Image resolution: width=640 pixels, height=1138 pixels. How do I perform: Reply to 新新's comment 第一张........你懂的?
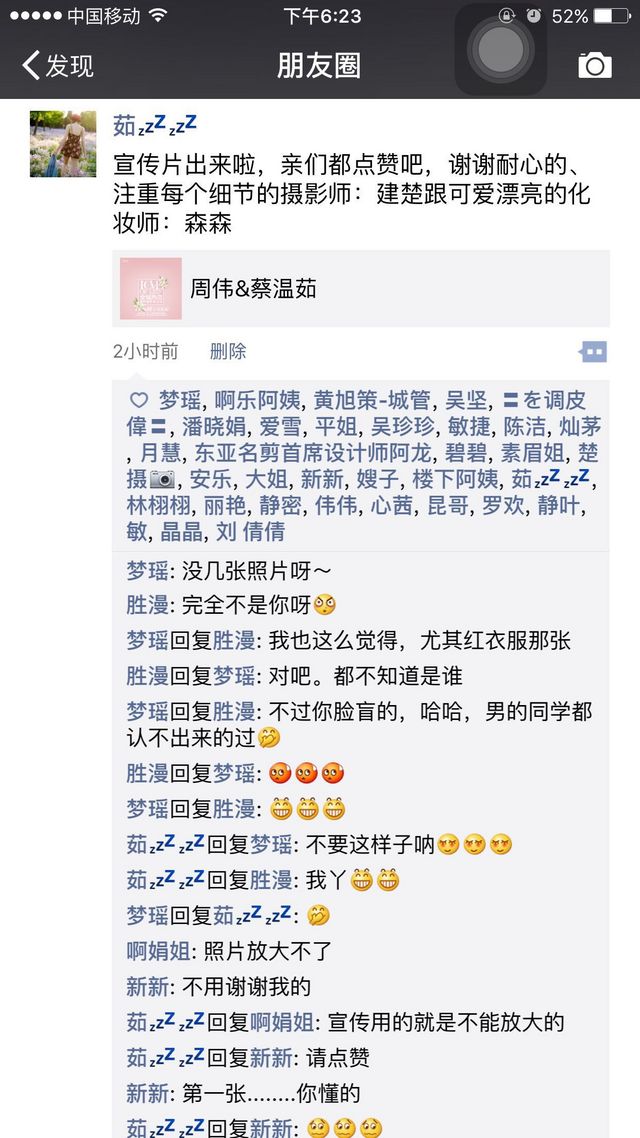pos(243,1093)
